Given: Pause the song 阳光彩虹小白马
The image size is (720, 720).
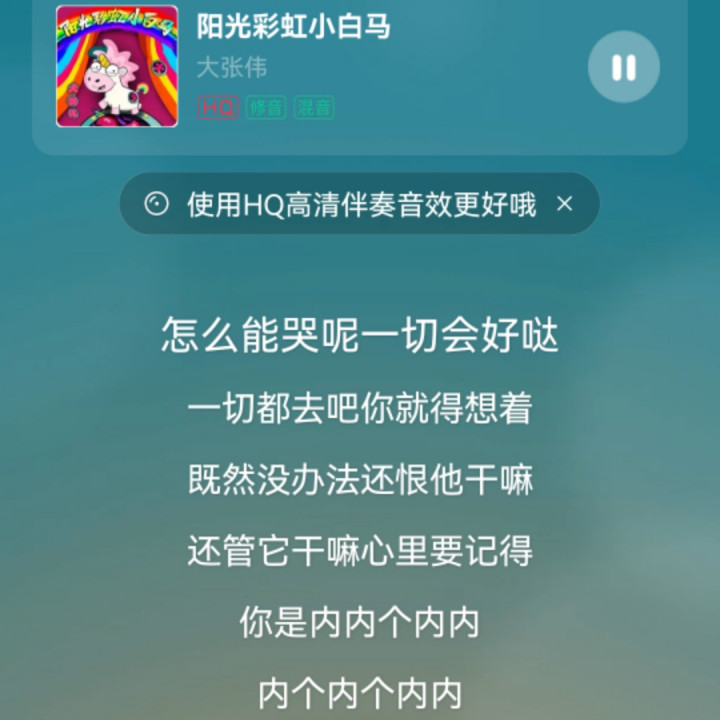Looking at the screenshot, I should tap(623, 67).
